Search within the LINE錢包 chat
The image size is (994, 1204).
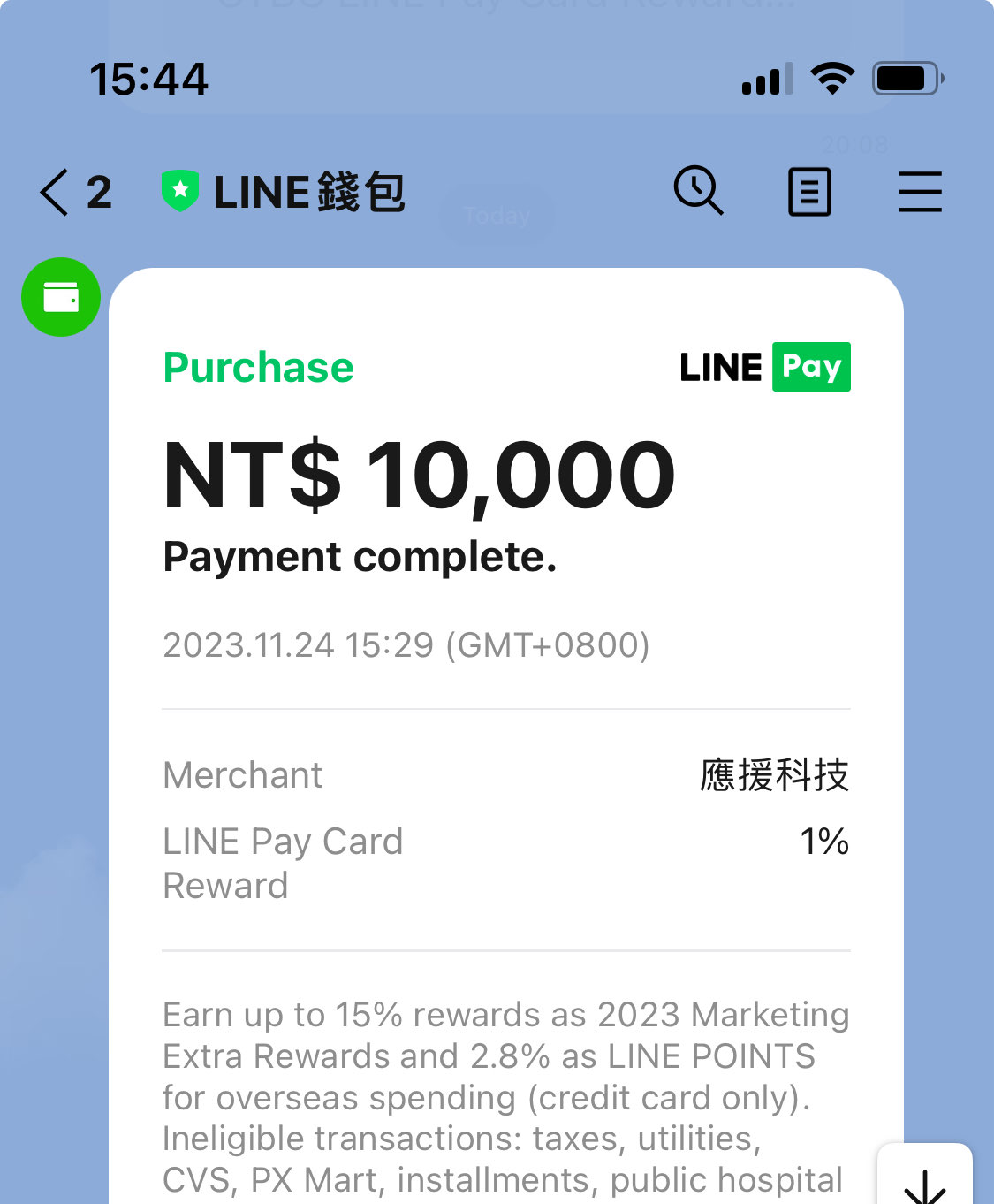[698, 191]
